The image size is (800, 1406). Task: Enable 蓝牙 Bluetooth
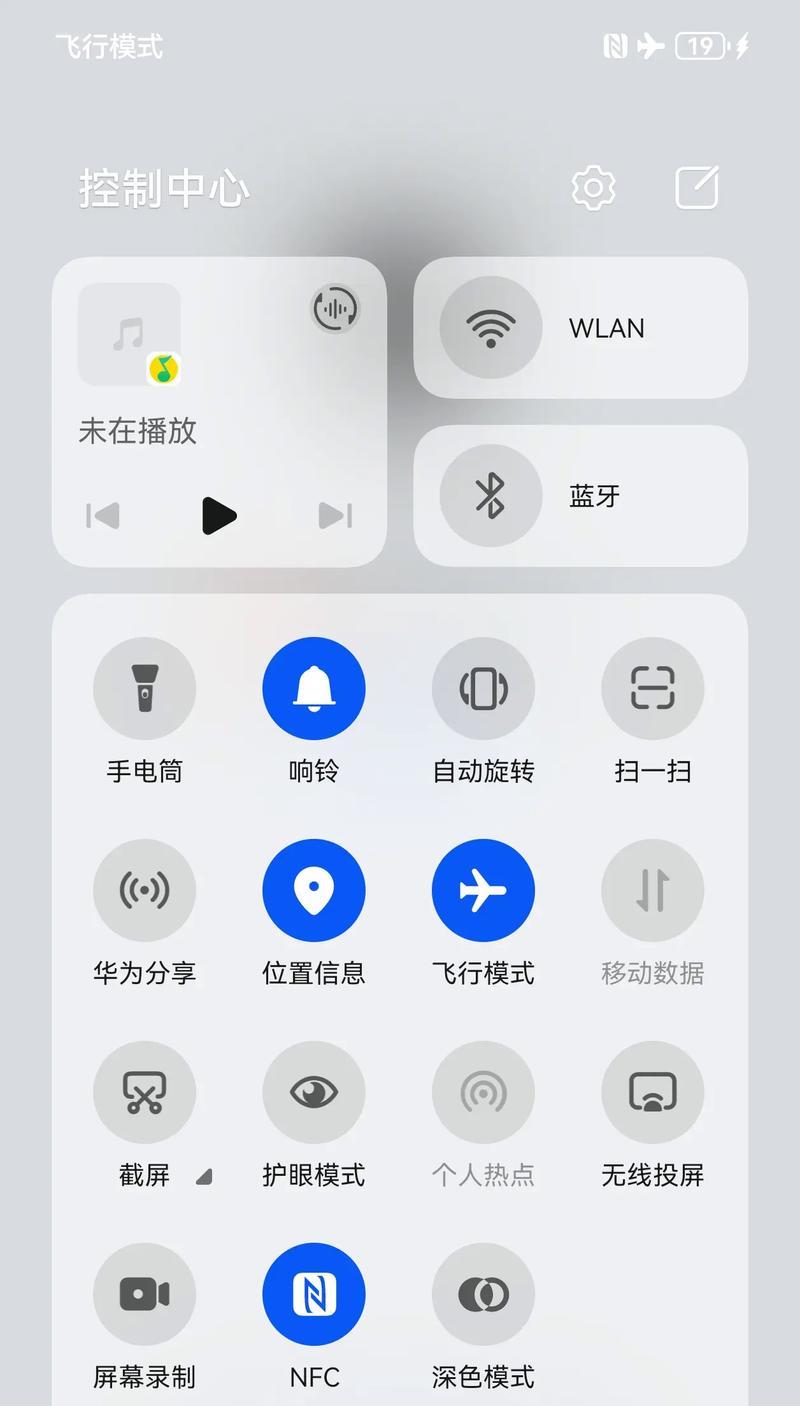click(490, 496)
